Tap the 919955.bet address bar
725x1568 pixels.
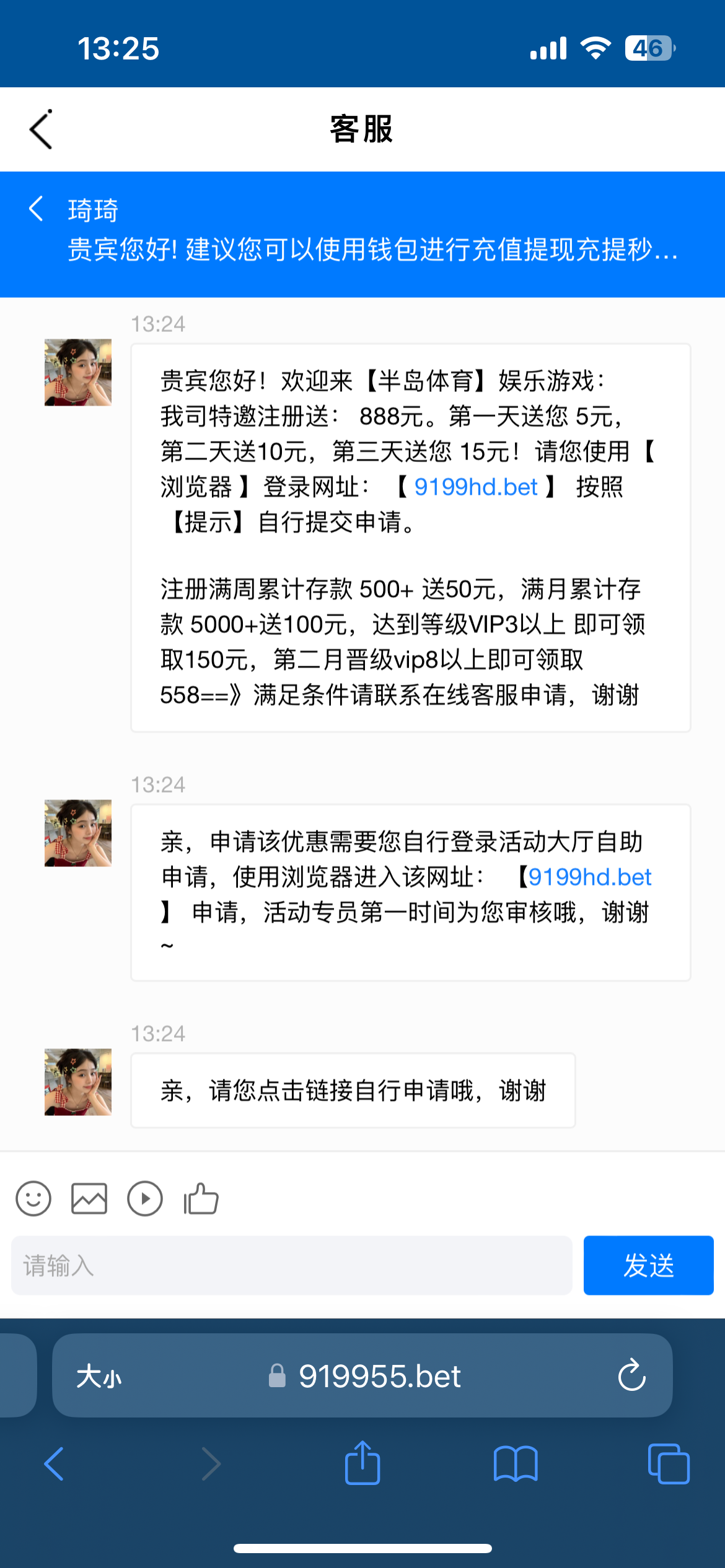coord(379,1377)
